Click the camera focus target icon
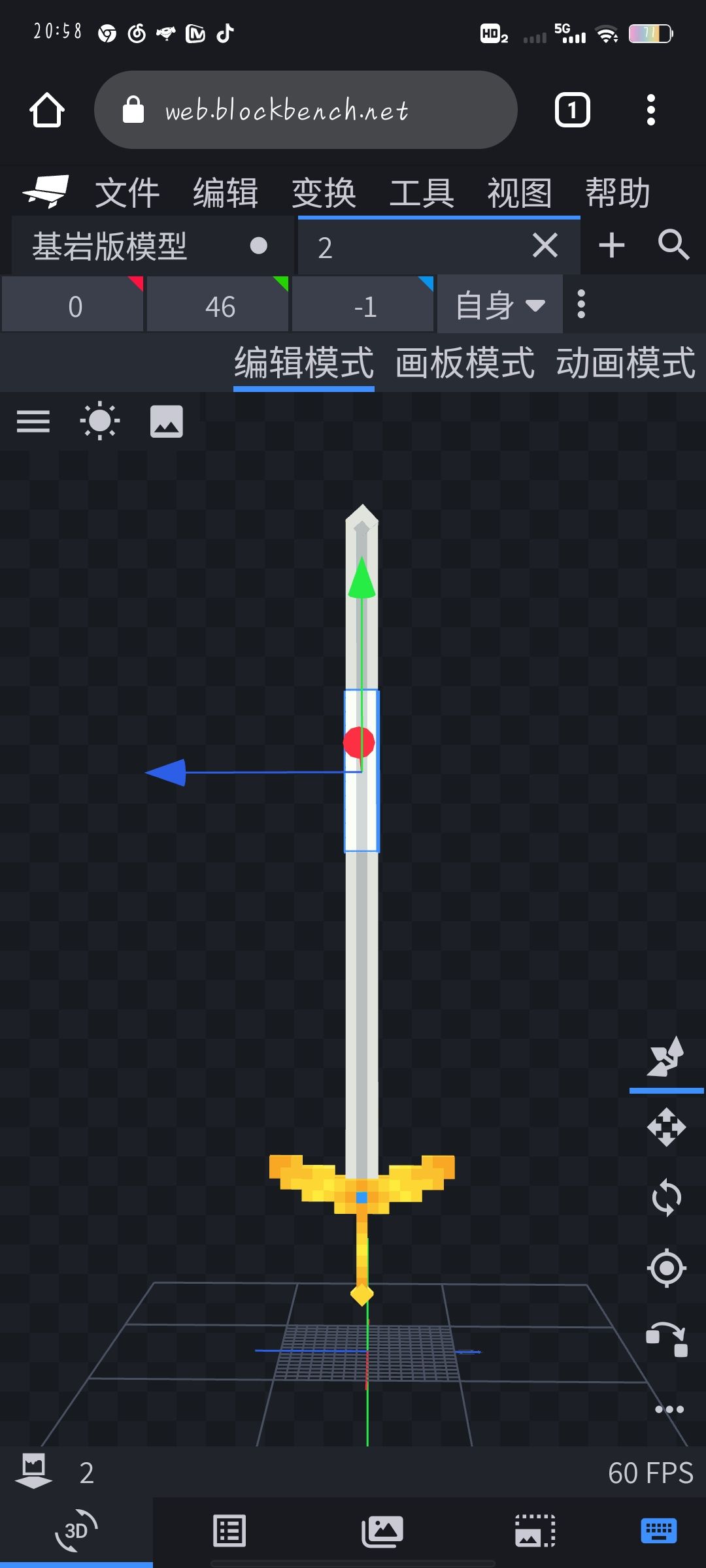Screen dimensions: 706x1568 [x=666, y=1267]
